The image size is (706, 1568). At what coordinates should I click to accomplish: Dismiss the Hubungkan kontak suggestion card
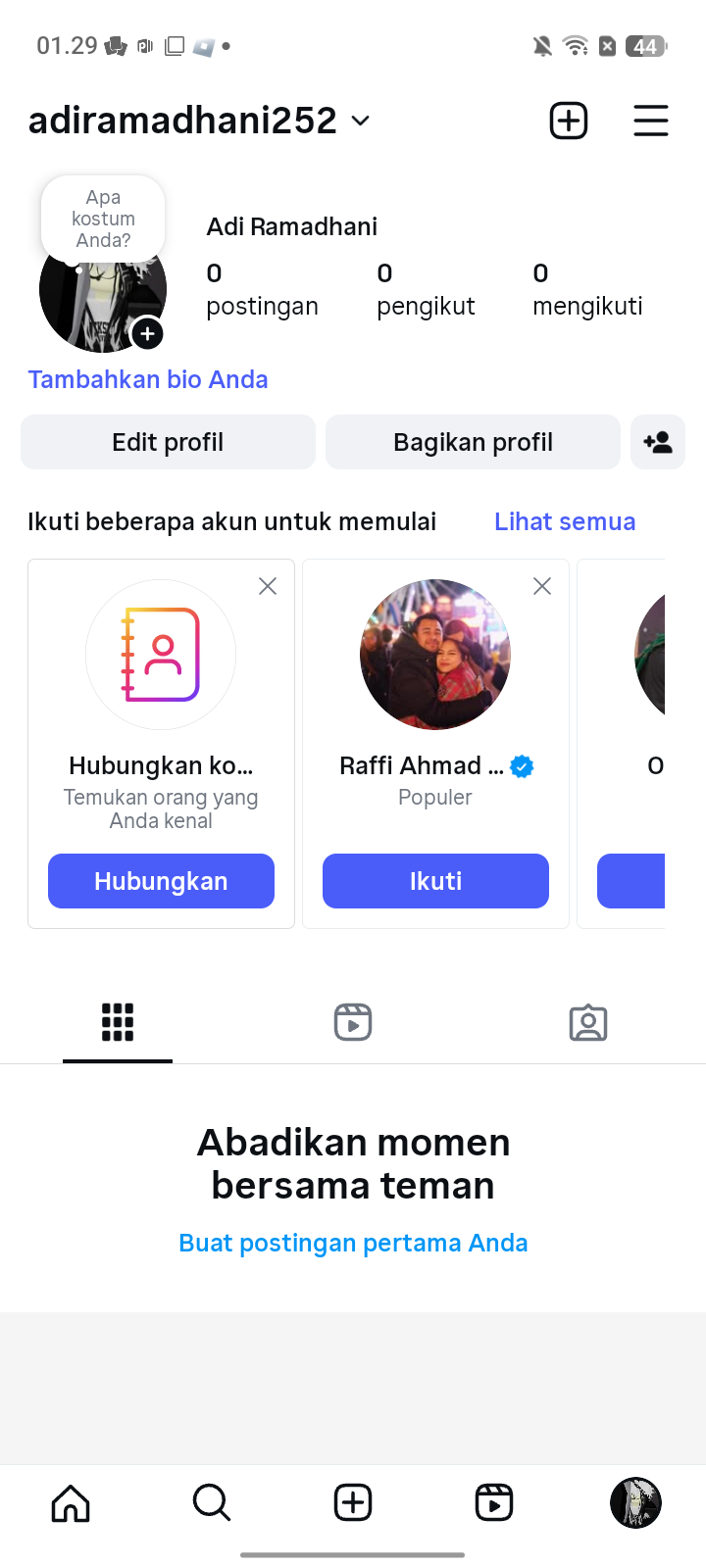[268, 586]
